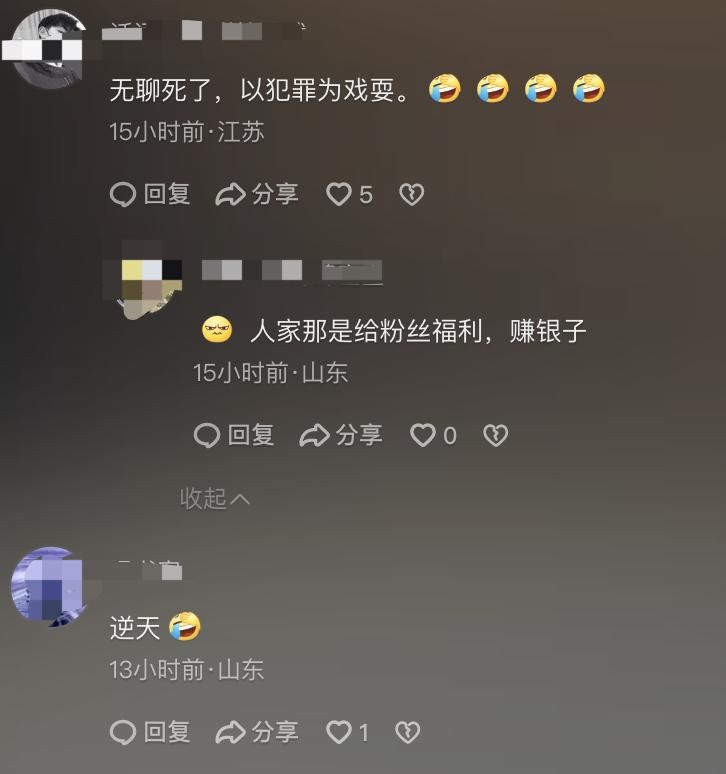The image size is (726, 774).
Task: Dislike the 人家那是给粉丝福利 comment
Action: tap(495, 435)
